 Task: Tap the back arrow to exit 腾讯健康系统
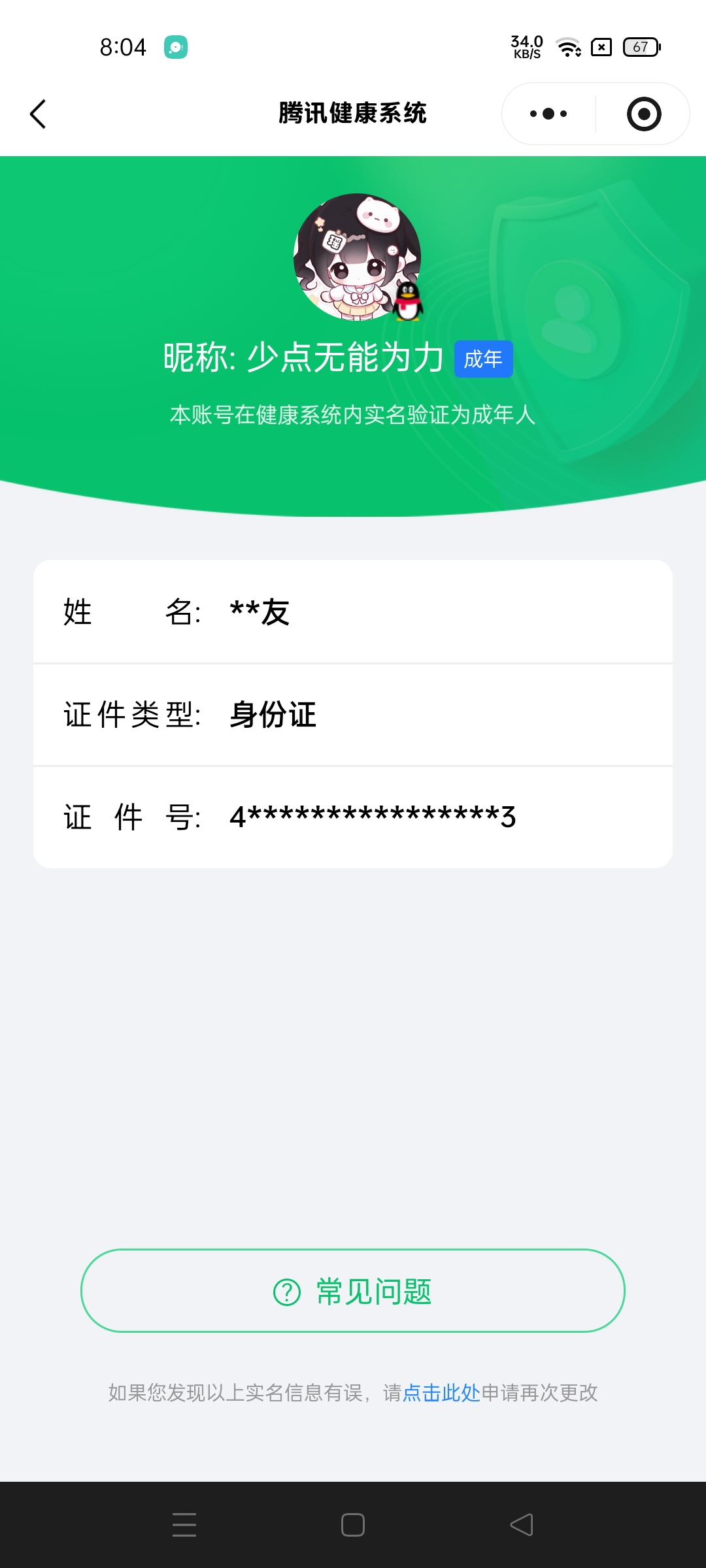point(37,114)
